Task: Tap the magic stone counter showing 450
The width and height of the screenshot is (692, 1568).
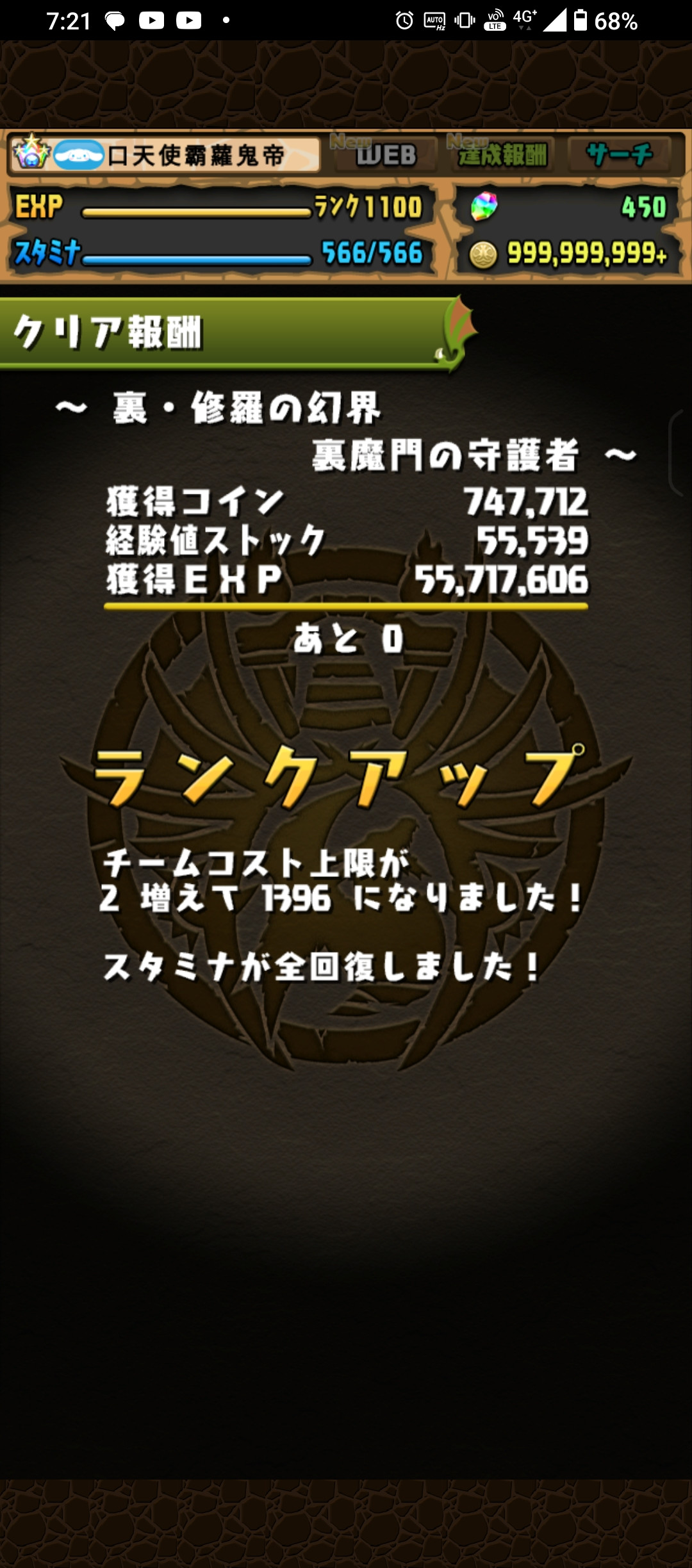Action: pos(568,207)
